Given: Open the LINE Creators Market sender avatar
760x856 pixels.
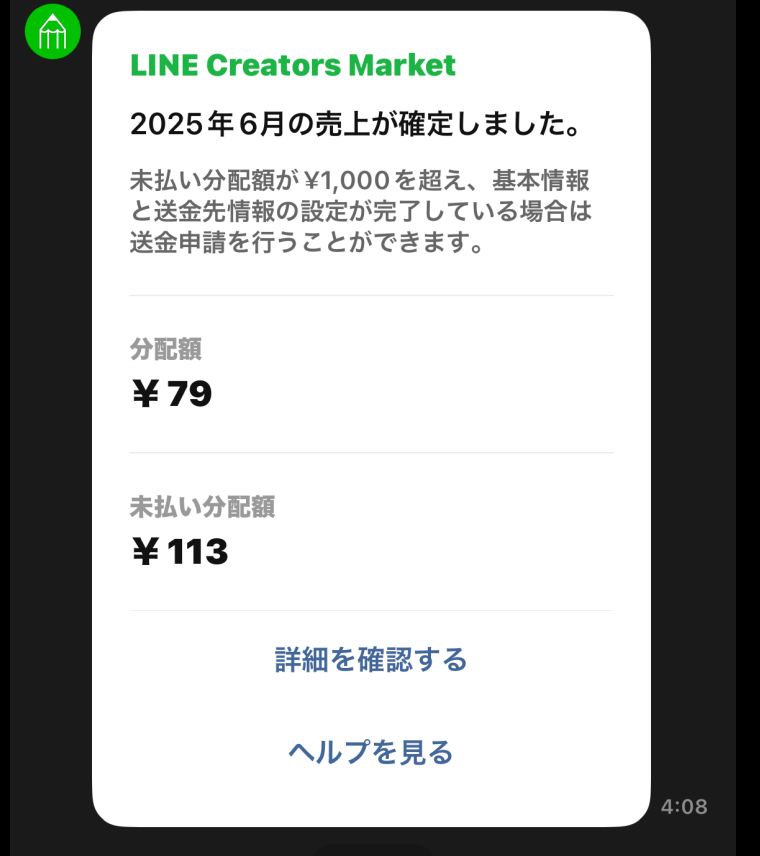Looking at the screenshot, I should tap(52, 32).
